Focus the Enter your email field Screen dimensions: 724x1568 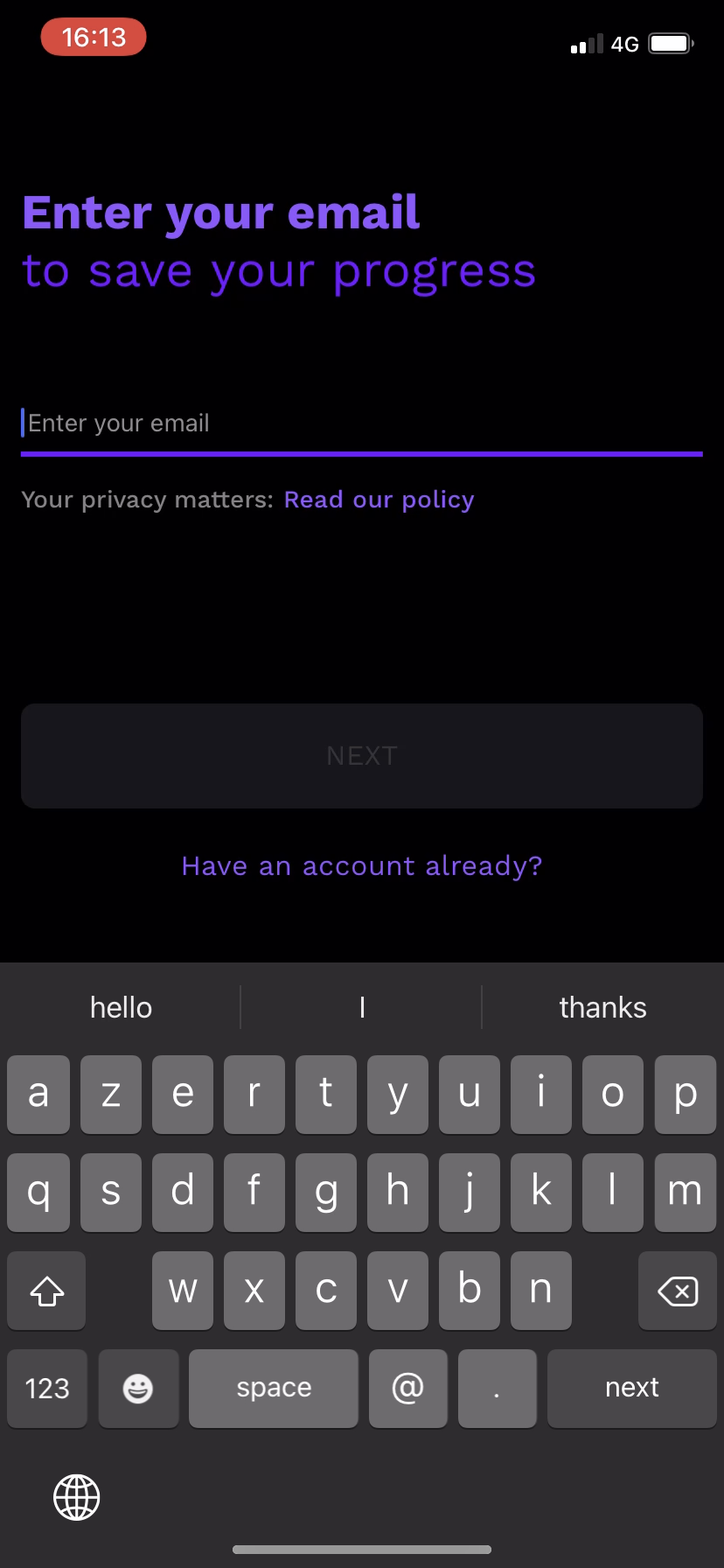[362, 423]
